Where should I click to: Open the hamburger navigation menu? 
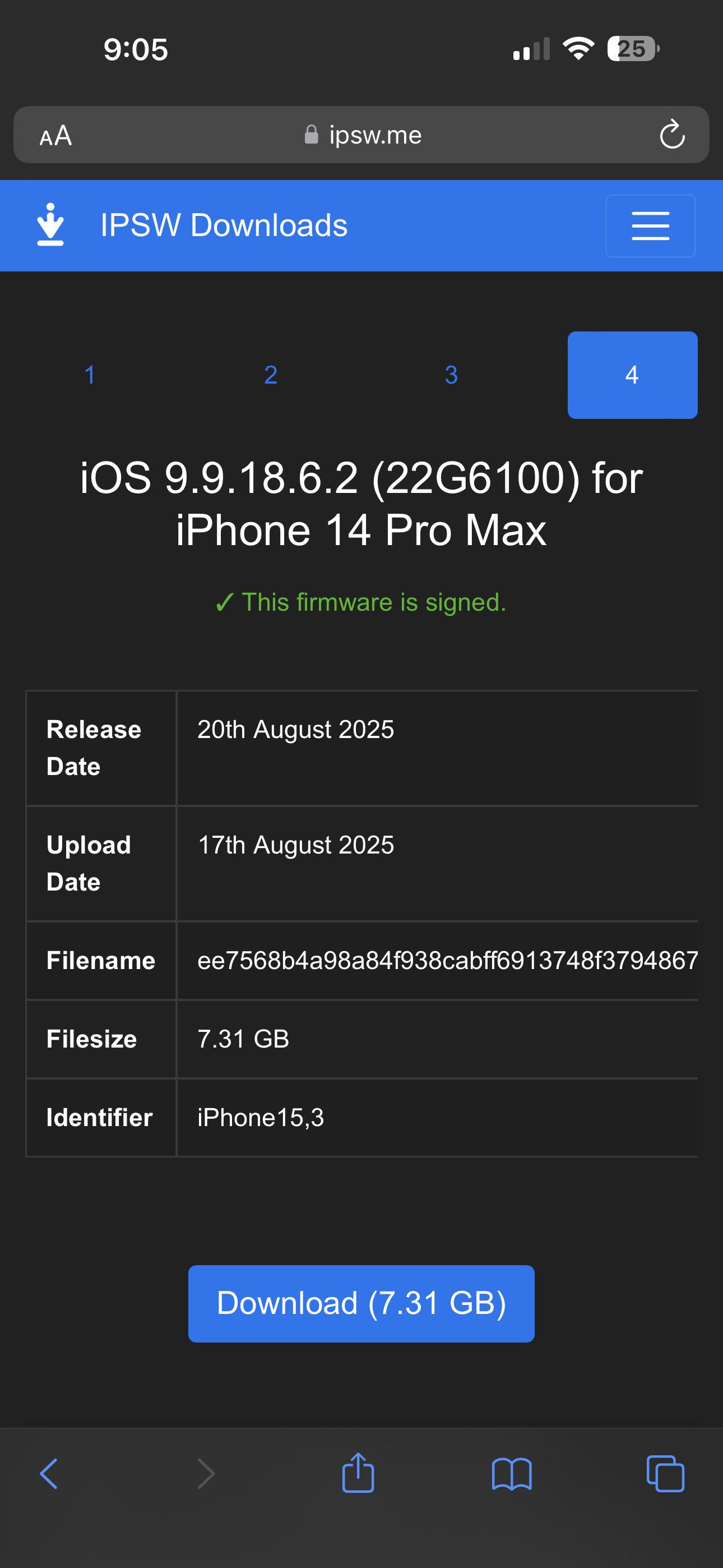point(650,226)
